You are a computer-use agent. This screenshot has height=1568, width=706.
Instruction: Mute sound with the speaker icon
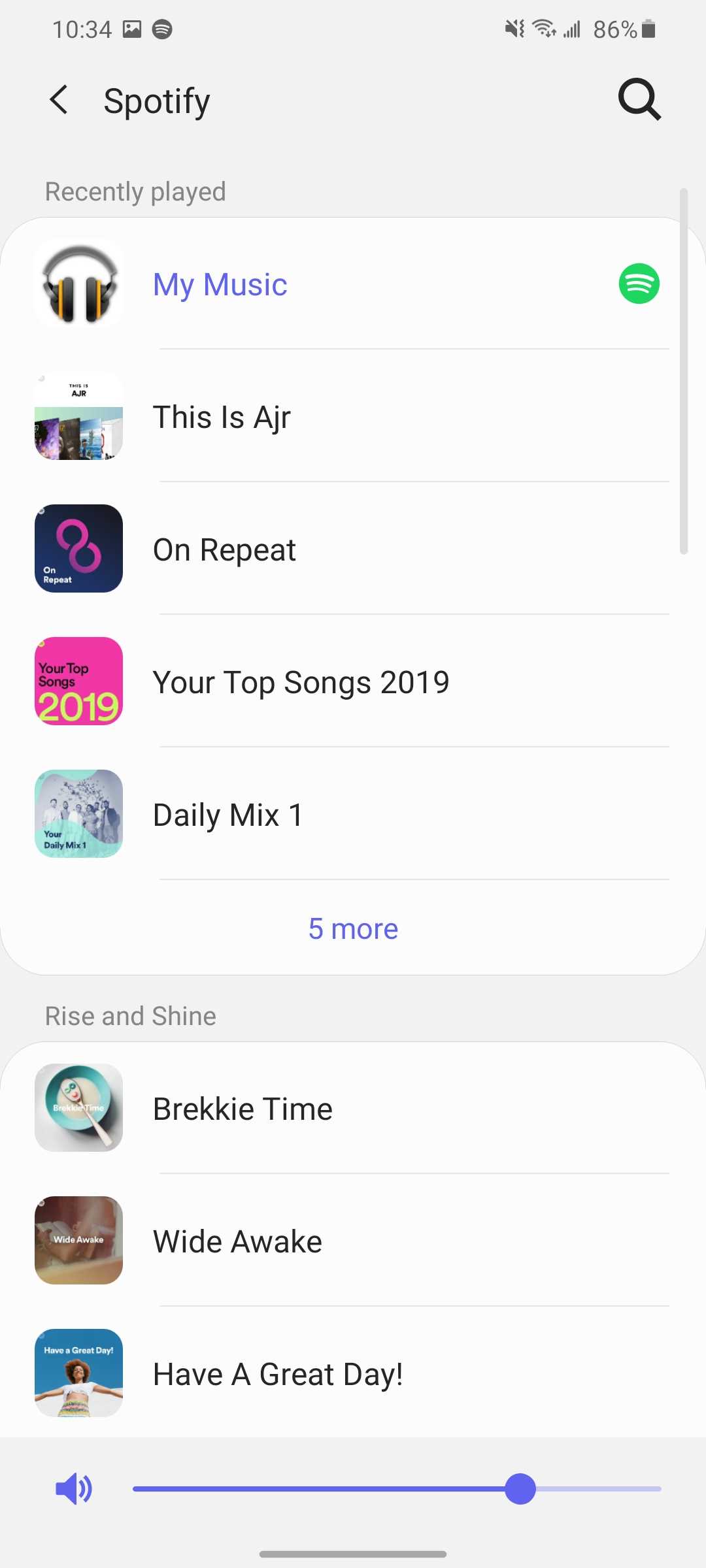(74, 1489)
